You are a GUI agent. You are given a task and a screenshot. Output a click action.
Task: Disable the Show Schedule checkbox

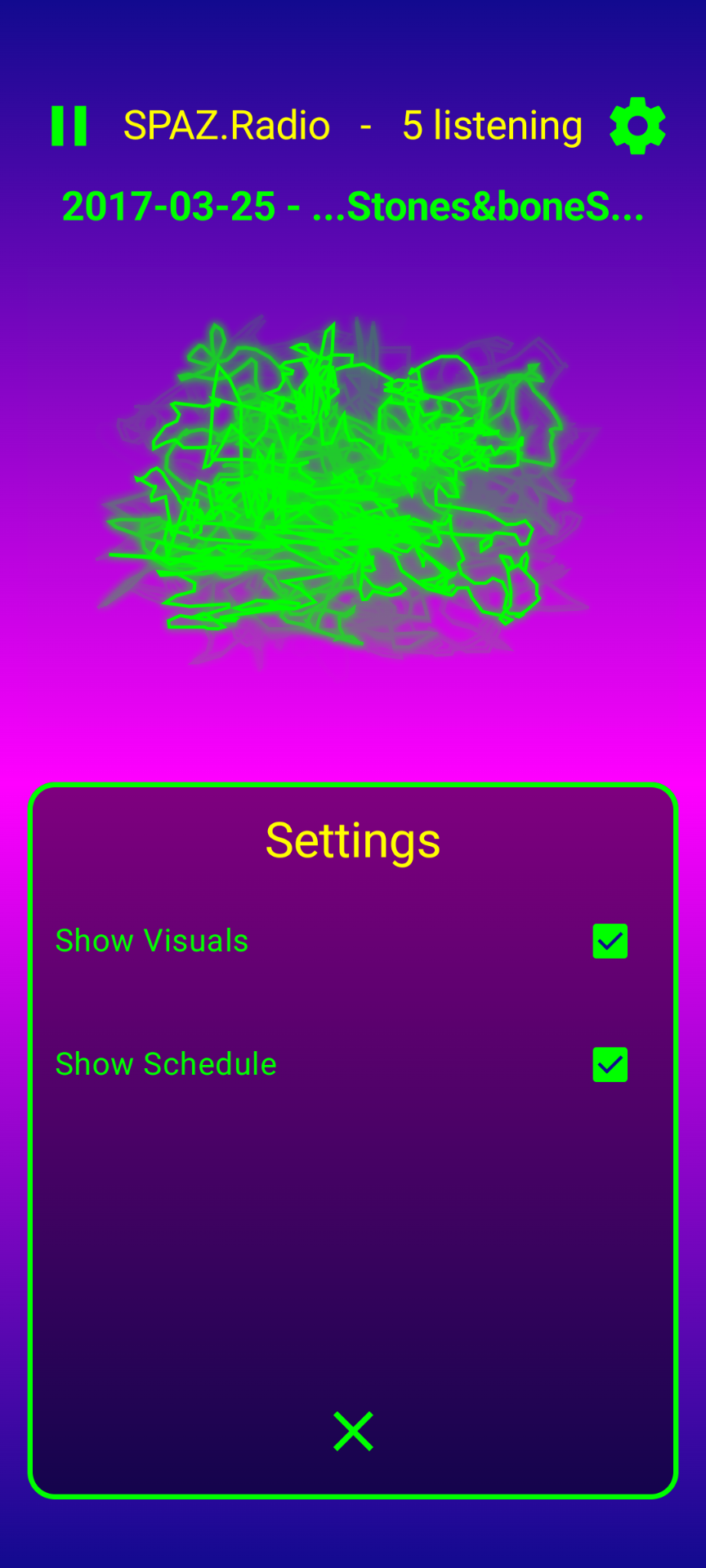point(610,1065)
